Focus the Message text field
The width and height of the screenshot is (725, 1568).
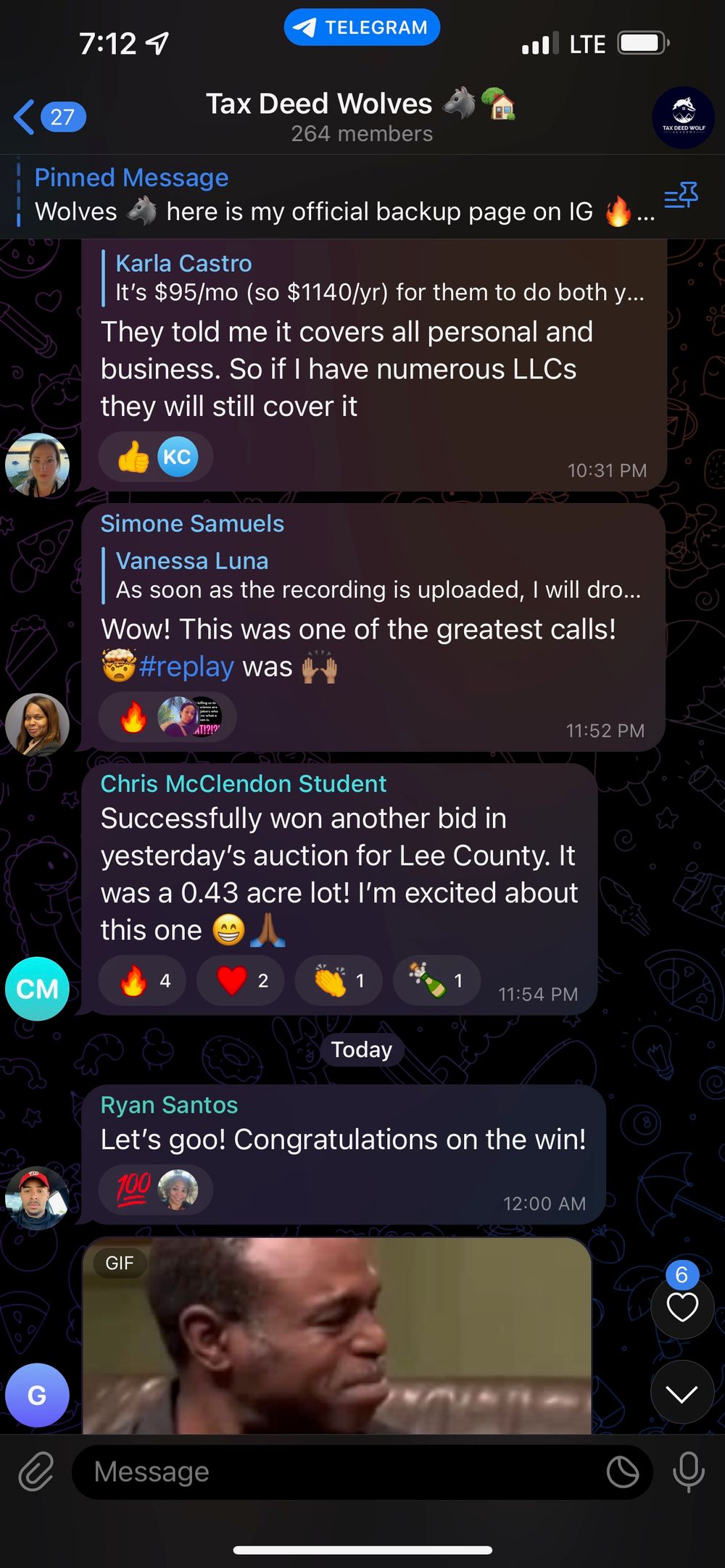tap(341, 1472)
